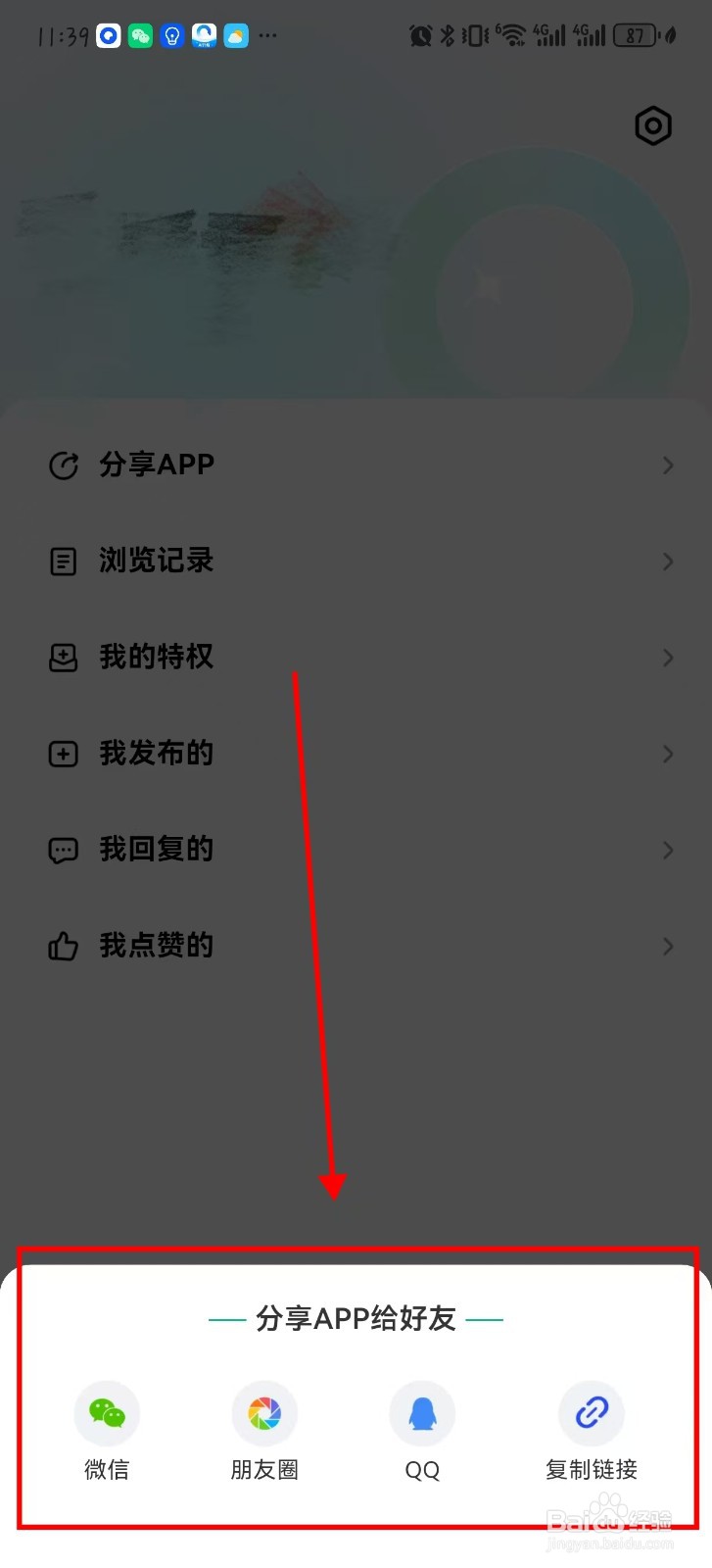Expand 我的特权 via its chevron
Screen dimensions: 712x1568
[x=669, y=658]
